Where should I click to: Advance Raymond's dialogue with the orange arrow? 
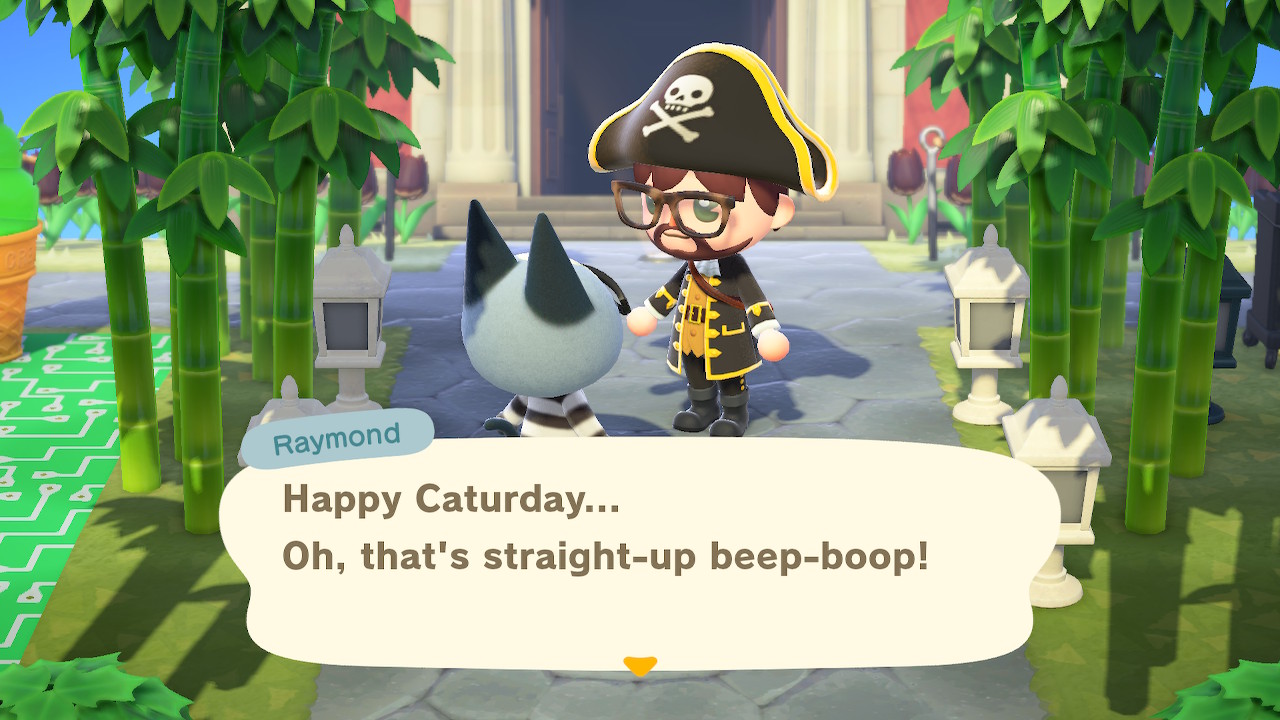pyautogui.click(x=639, y=664)
